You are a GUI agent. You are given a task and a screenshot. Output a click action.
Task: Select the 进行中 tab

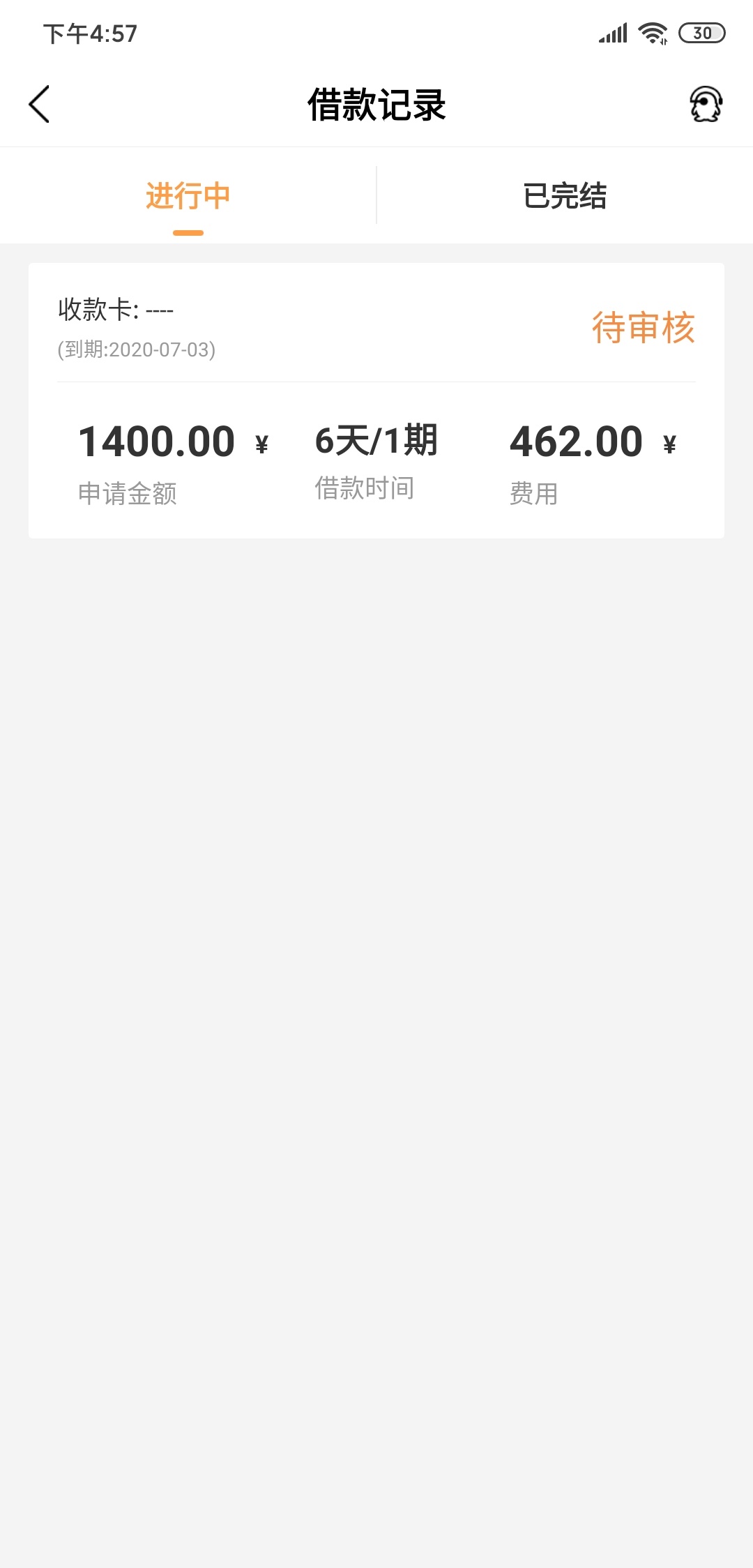pos(188,195)
